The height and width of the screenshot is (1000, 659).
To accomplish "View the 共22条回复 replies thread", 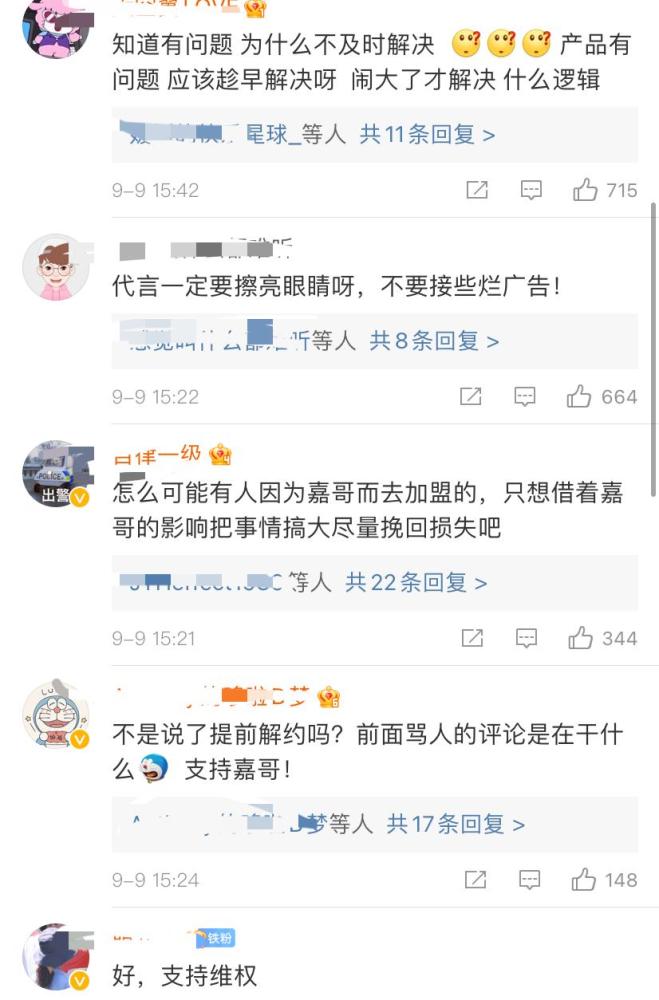I will (416, 582).
